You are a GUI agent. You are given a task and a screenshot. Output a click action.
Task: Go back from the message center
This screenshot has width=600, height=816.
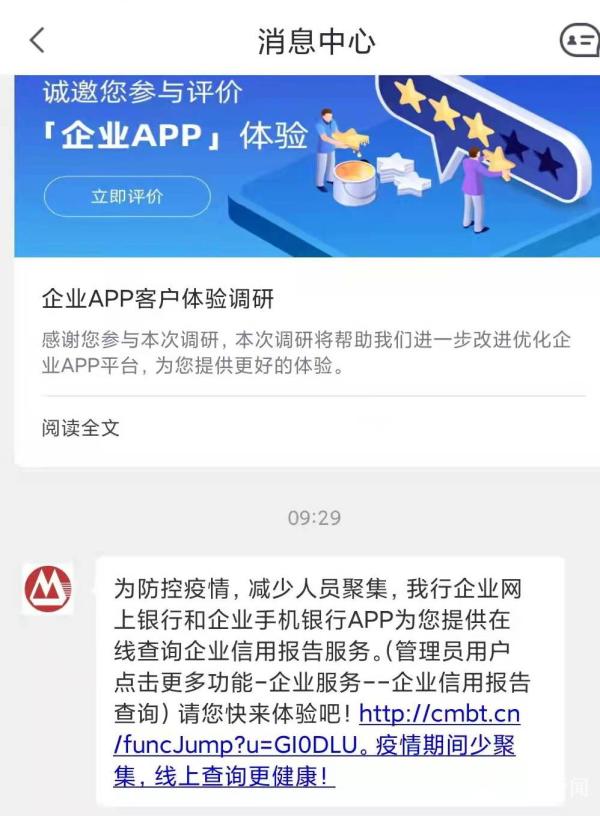pyautogui.click(x=37, y=40)
